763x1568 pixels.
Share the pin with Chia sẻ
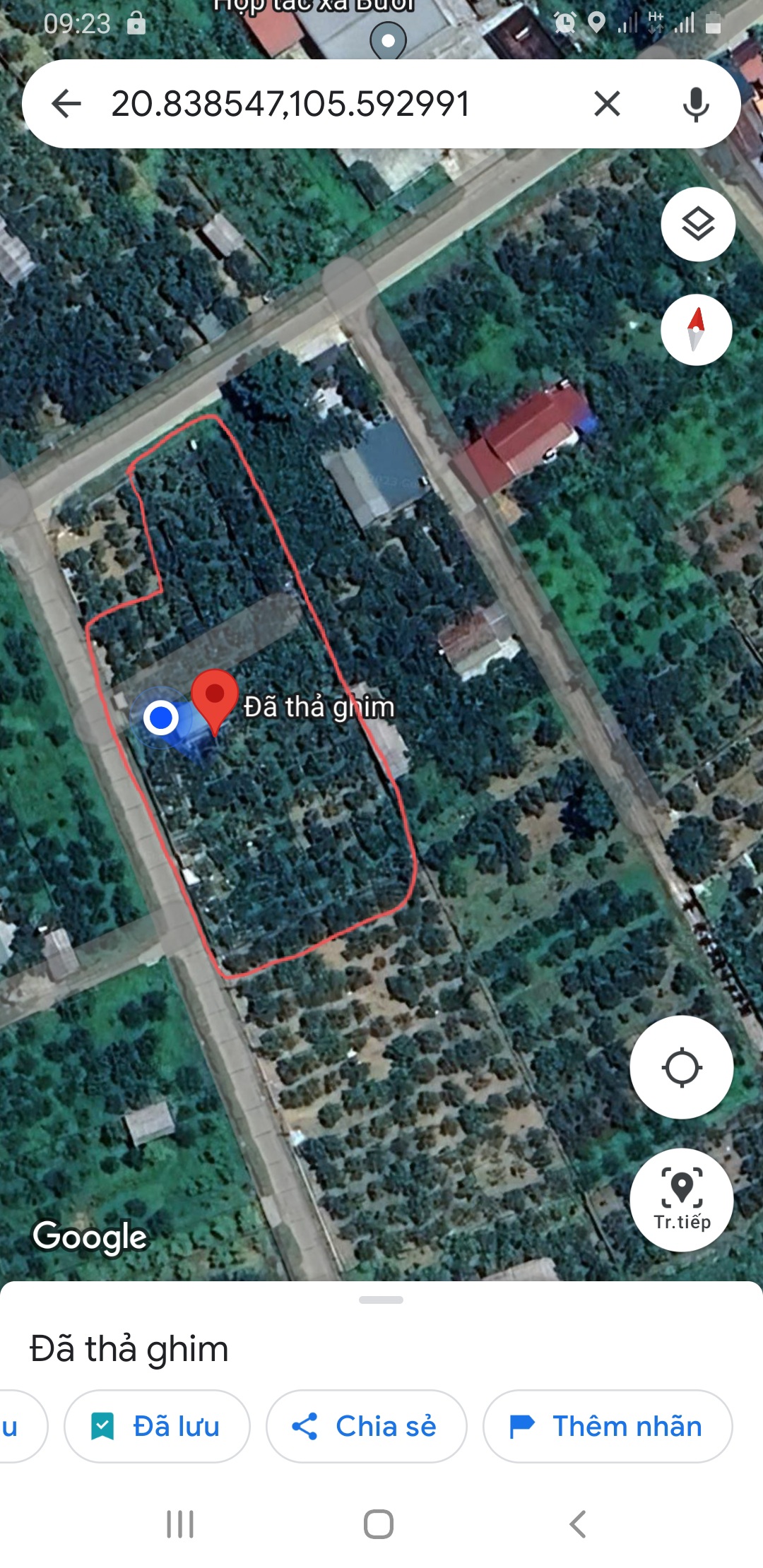pyautogui.click(x=366, y=1426)
